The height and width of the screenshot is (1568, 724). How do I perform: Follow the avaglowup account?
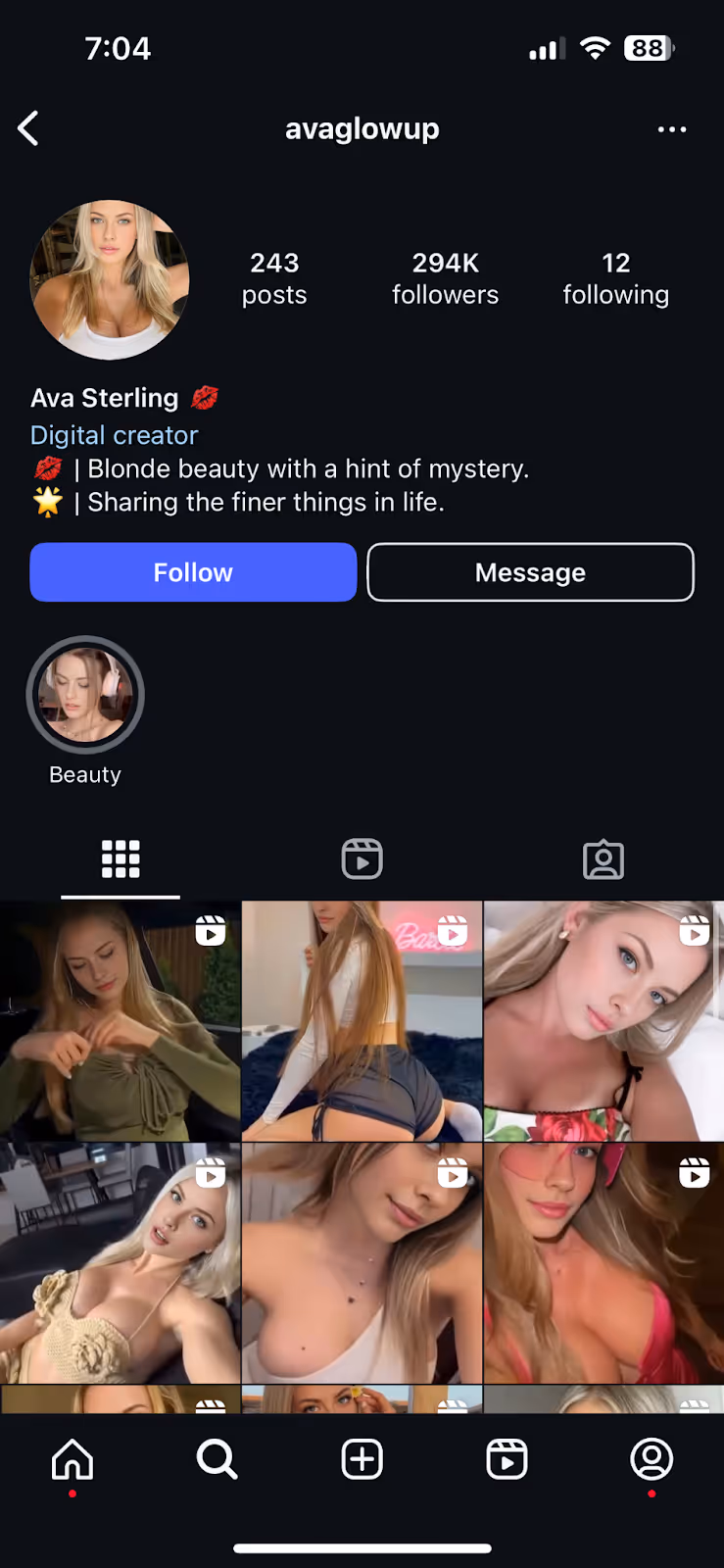[193, 572]
